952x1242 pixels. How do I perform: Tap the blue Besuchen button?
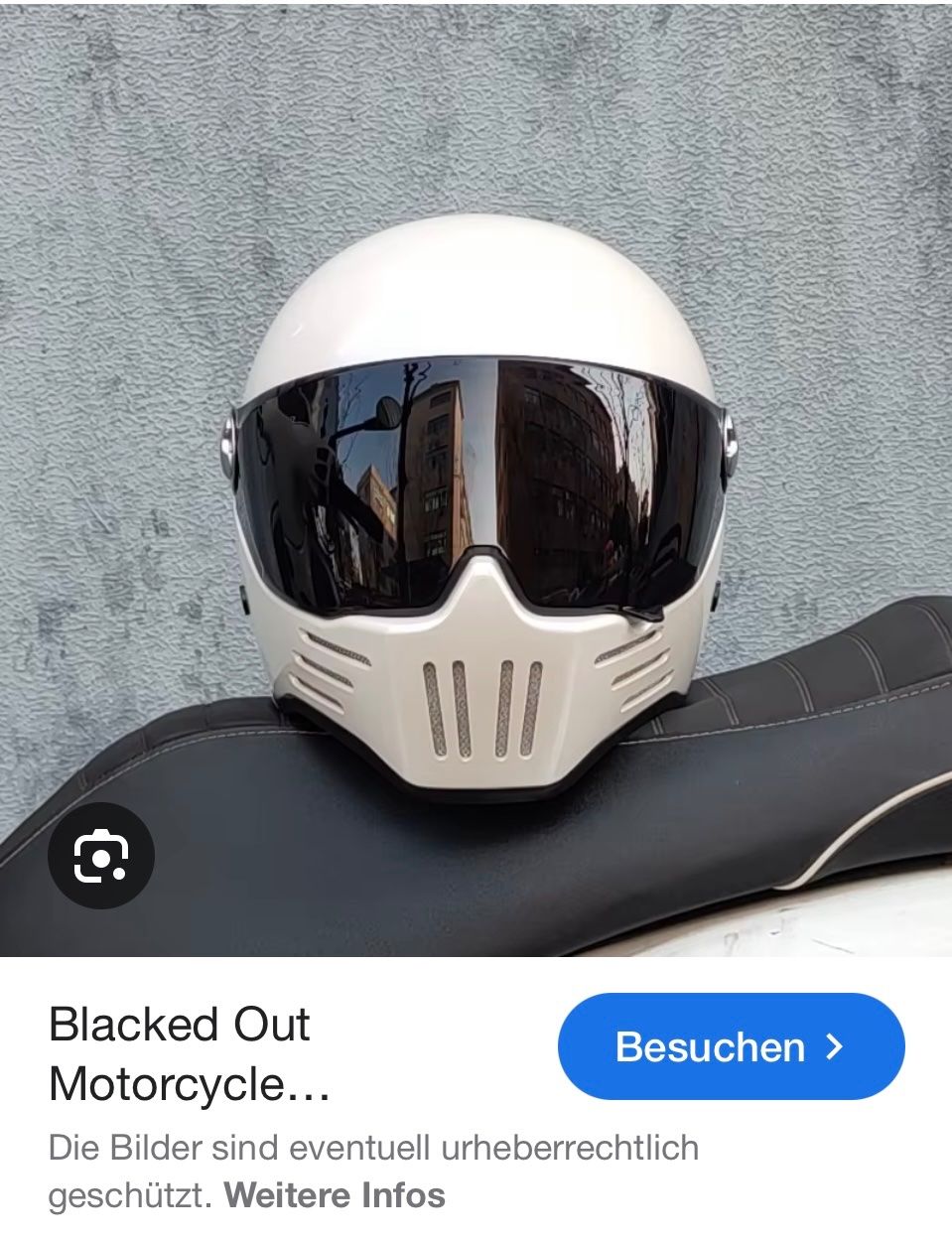[731, 1046]
